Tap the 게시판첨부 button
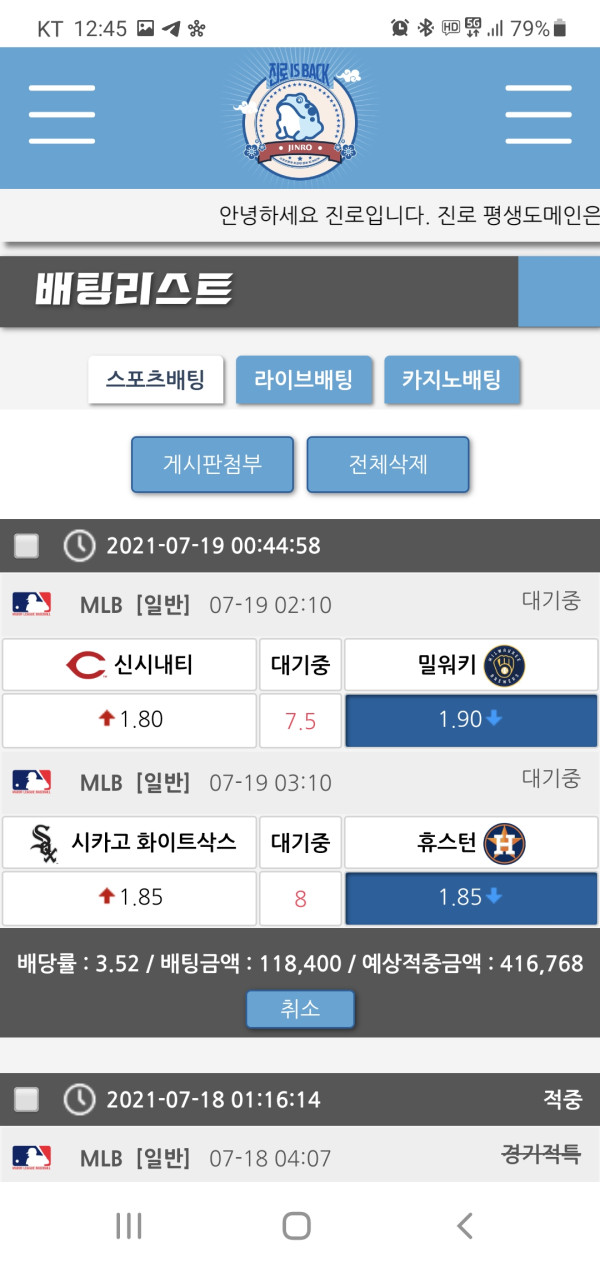This screenshot has height=1267, width=600. pos(212,465)
